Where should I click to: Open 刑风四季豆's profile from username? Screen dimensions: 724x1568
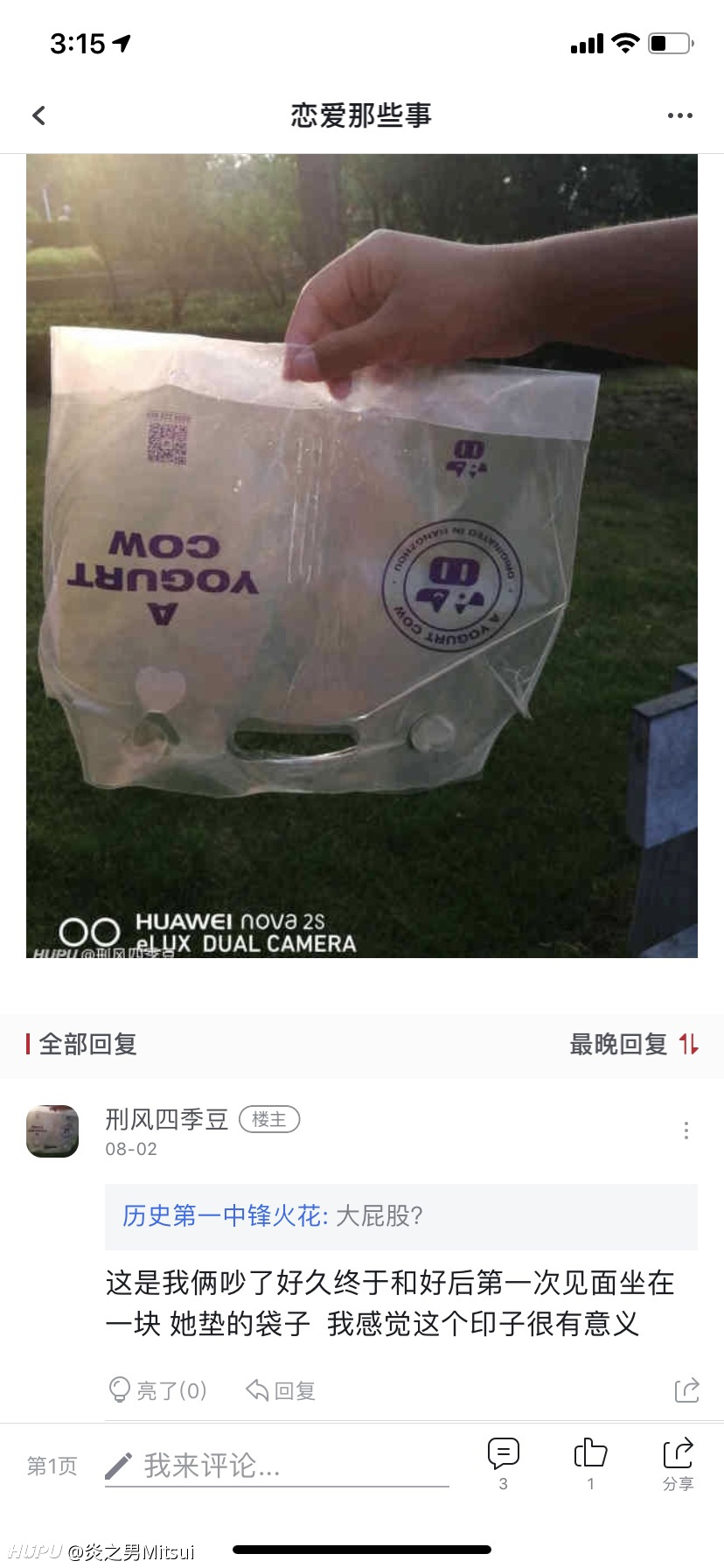point(166,1119)
